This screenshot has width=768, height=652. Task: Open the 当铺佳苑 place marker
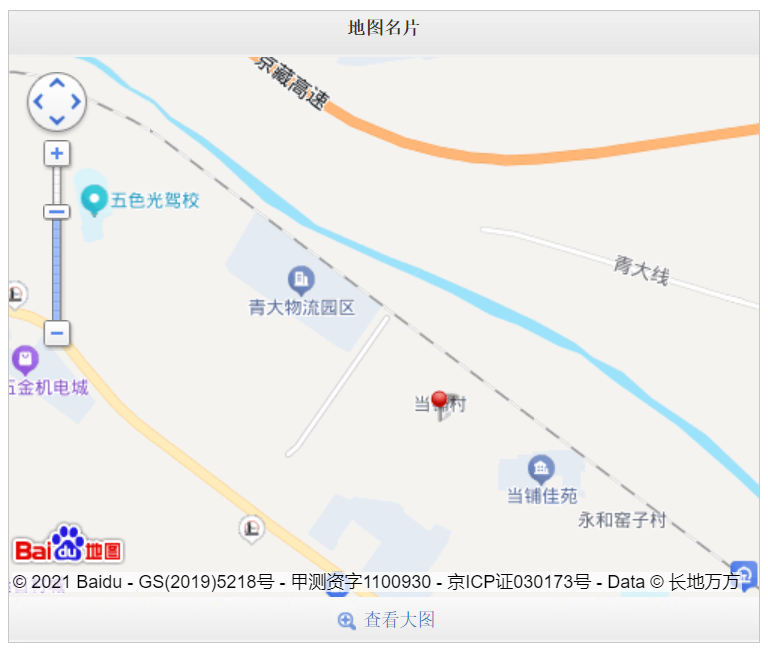[541, 468]
